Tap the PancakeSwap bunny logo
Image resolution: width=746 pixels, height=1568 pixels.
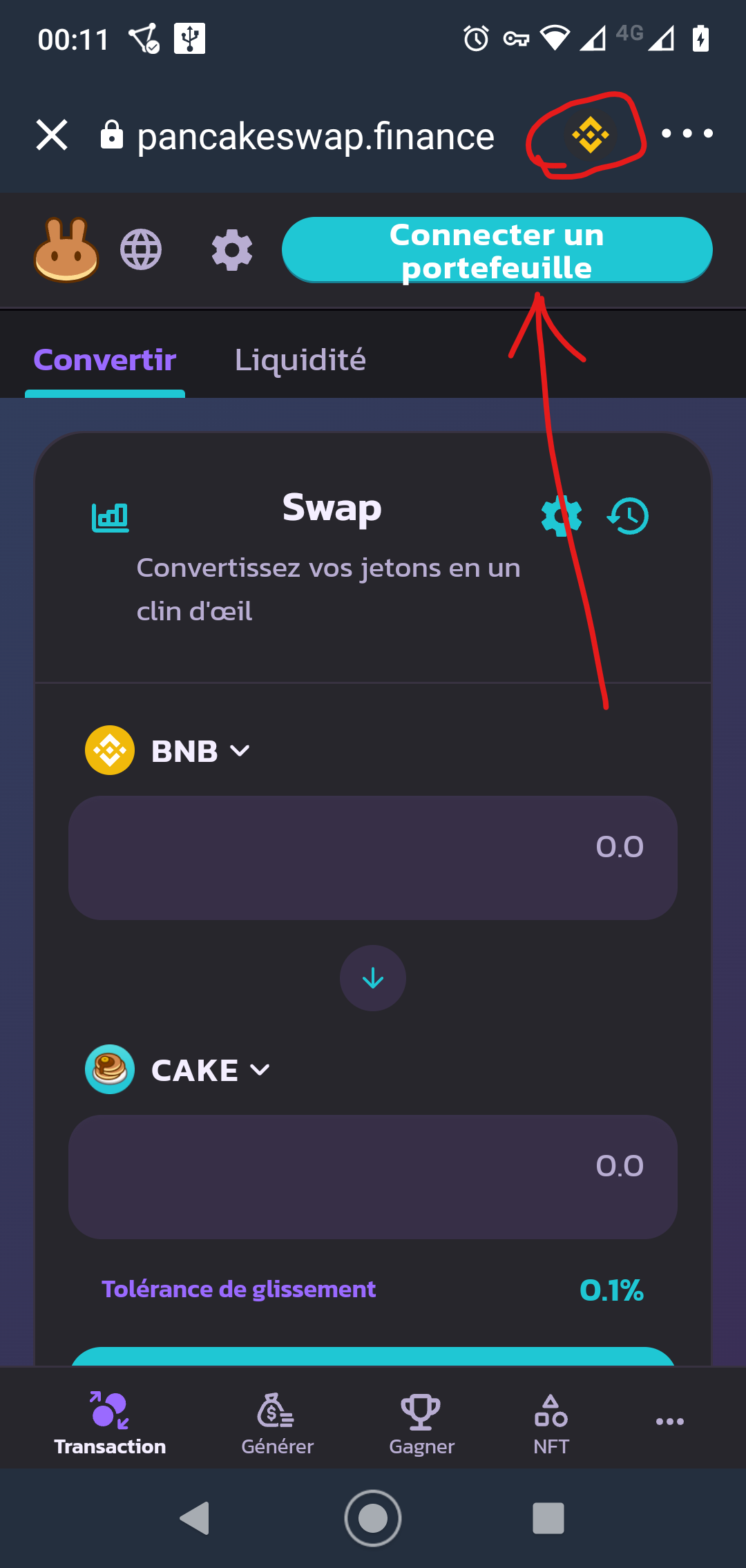66,249
